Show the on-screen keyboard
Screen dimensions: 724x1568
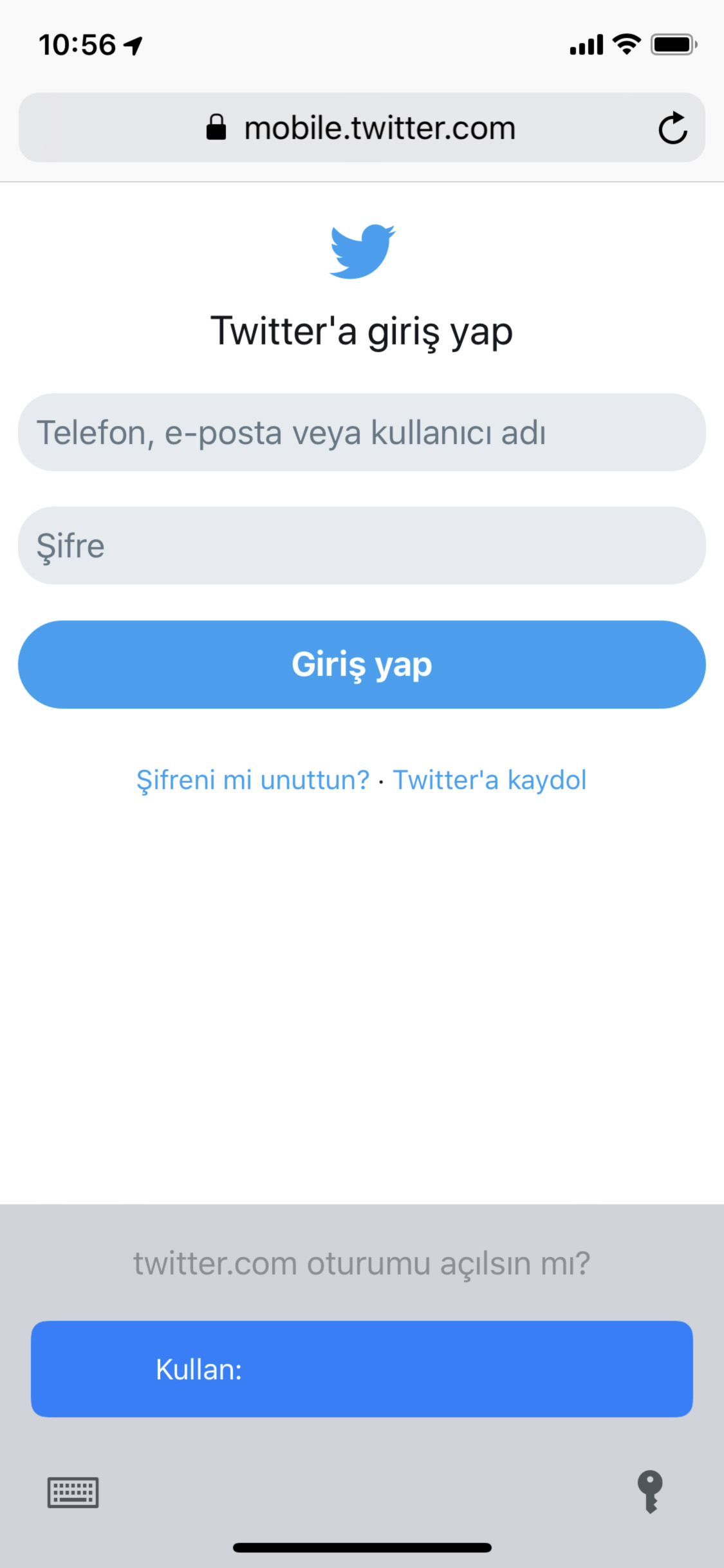tap(73, 1492)
